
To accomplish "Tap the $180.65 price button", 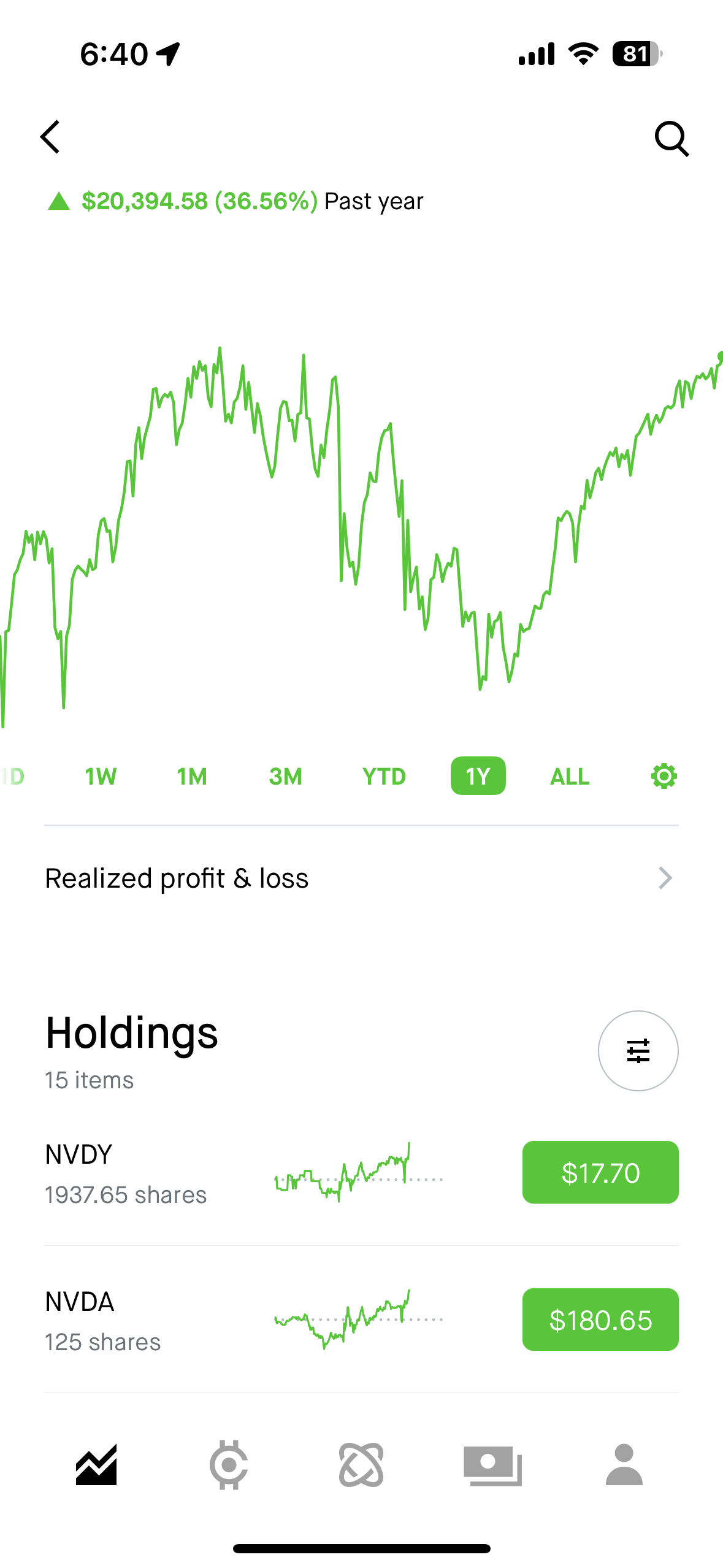I will (600, 1320).
